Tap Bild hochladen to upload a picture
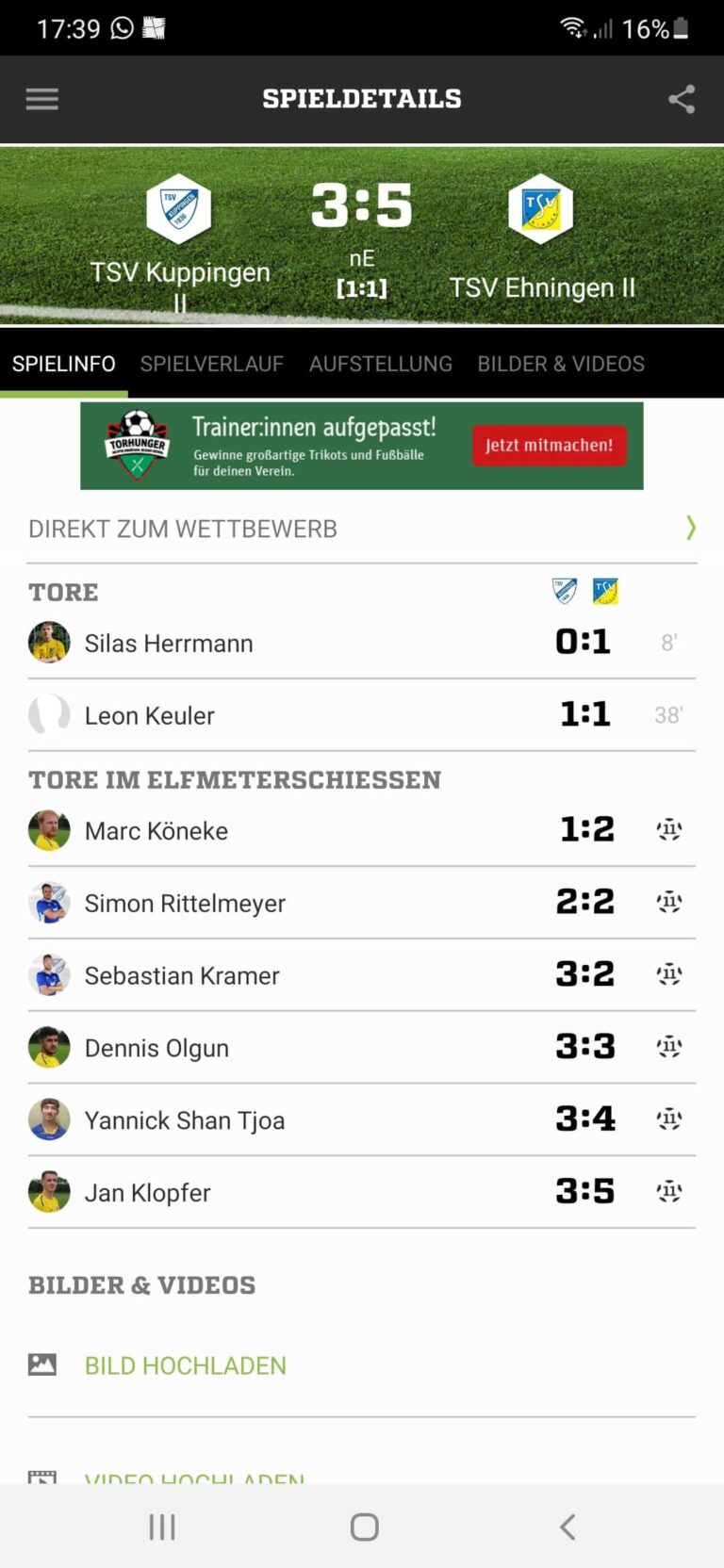 185,1365
